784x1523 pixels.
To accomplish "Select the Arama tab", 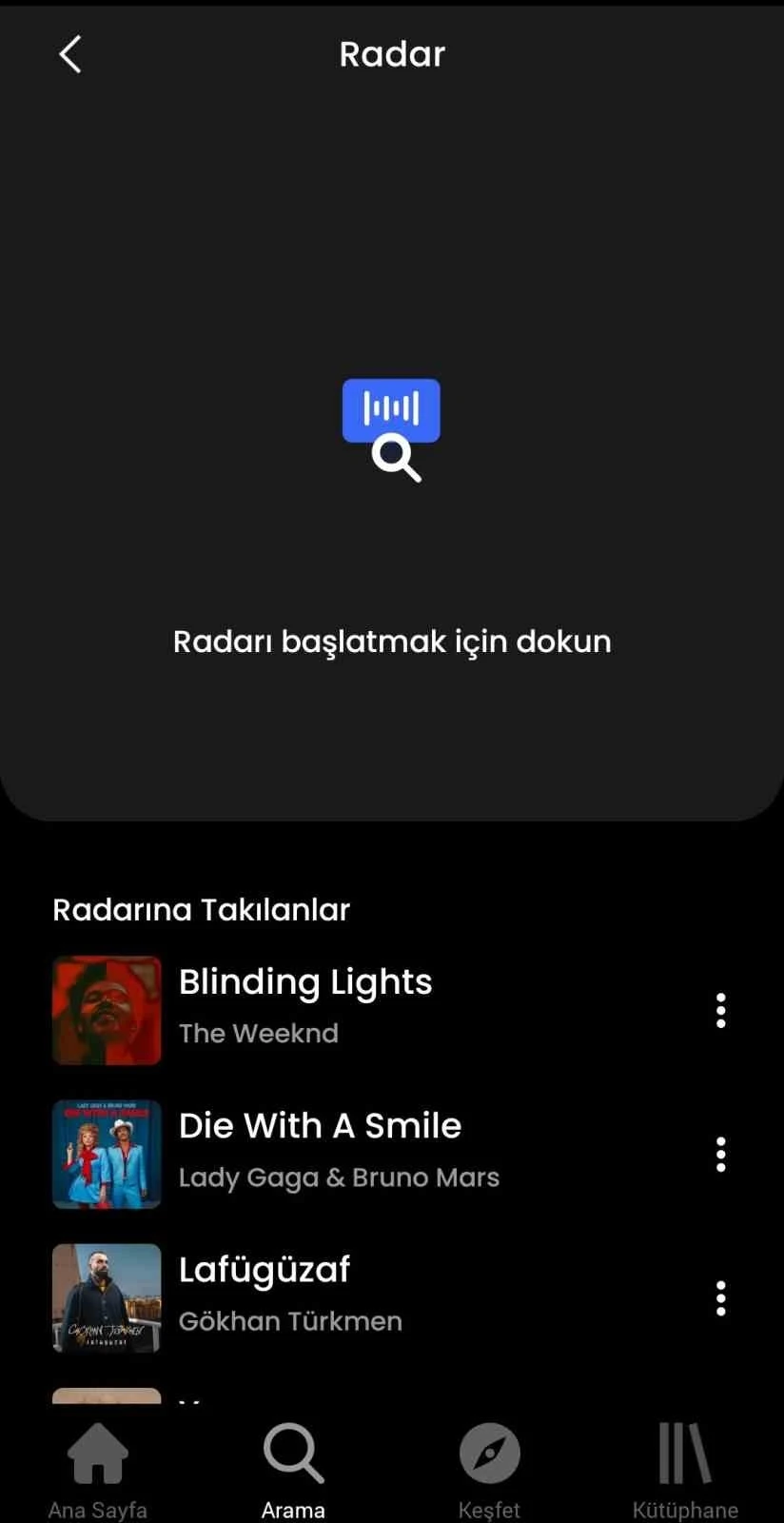I will [x=293, y=1471].
